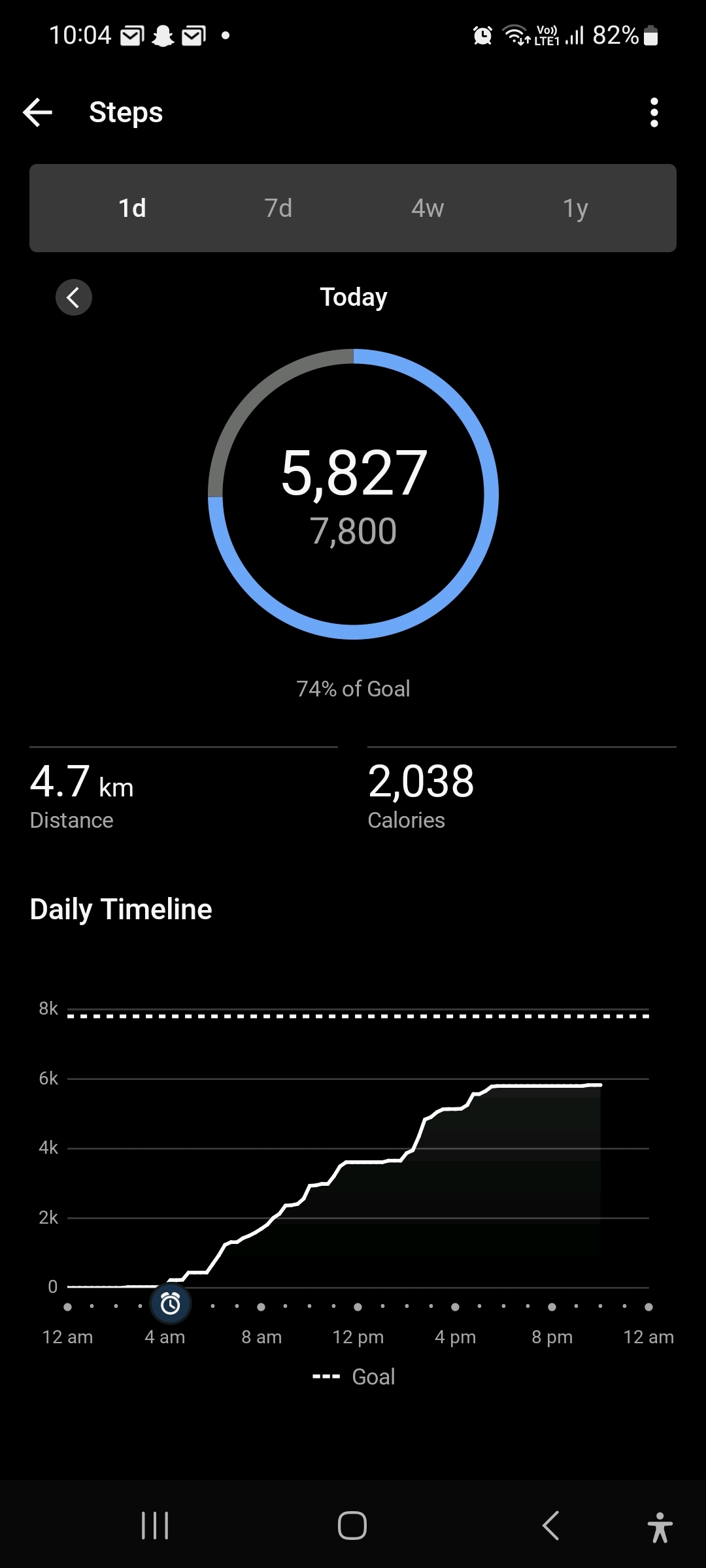Viewport: 706px width, 1568px height.
Task: Tap the system back button
Action: point(550,1526)
